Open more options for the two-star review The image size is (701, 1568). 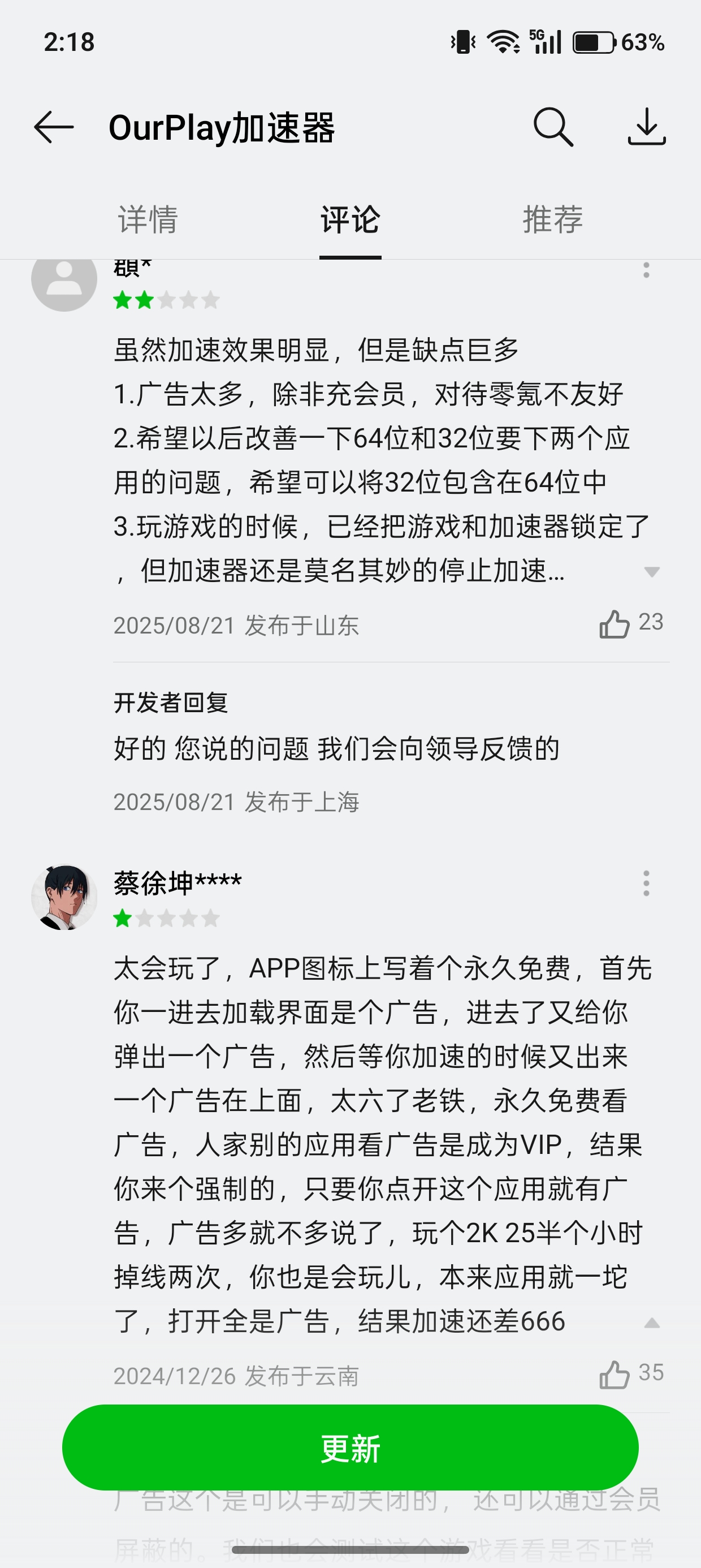[646, 270]
